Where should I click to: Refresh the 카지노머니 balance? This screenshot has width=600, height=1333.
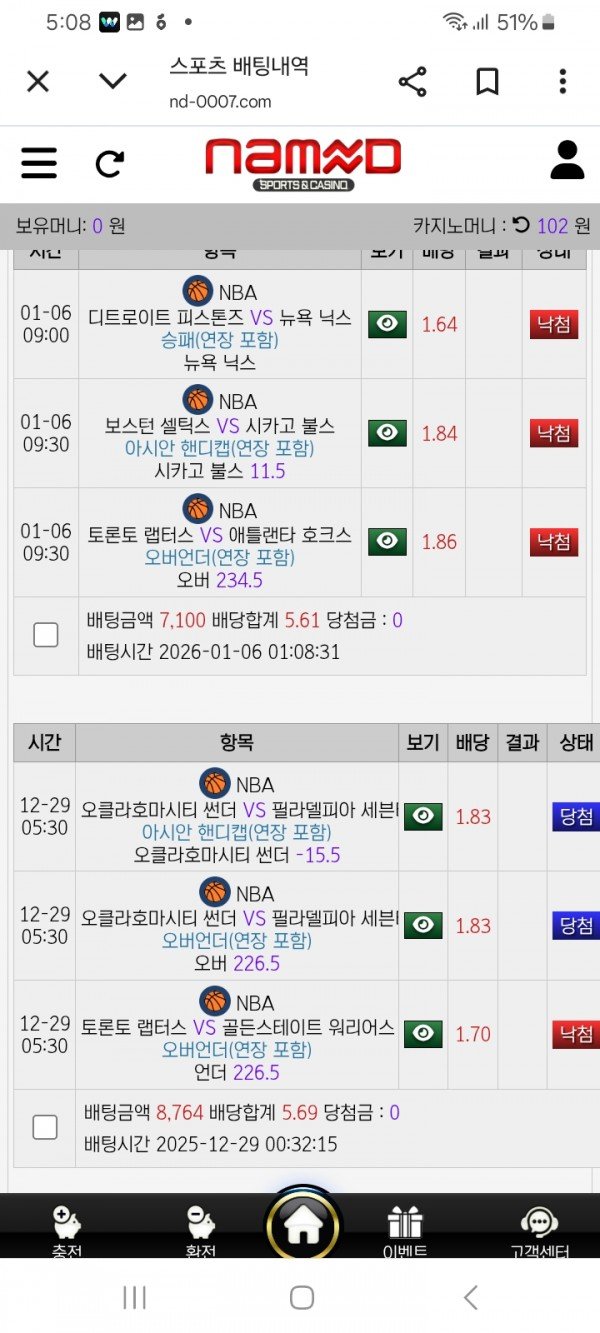521,225
